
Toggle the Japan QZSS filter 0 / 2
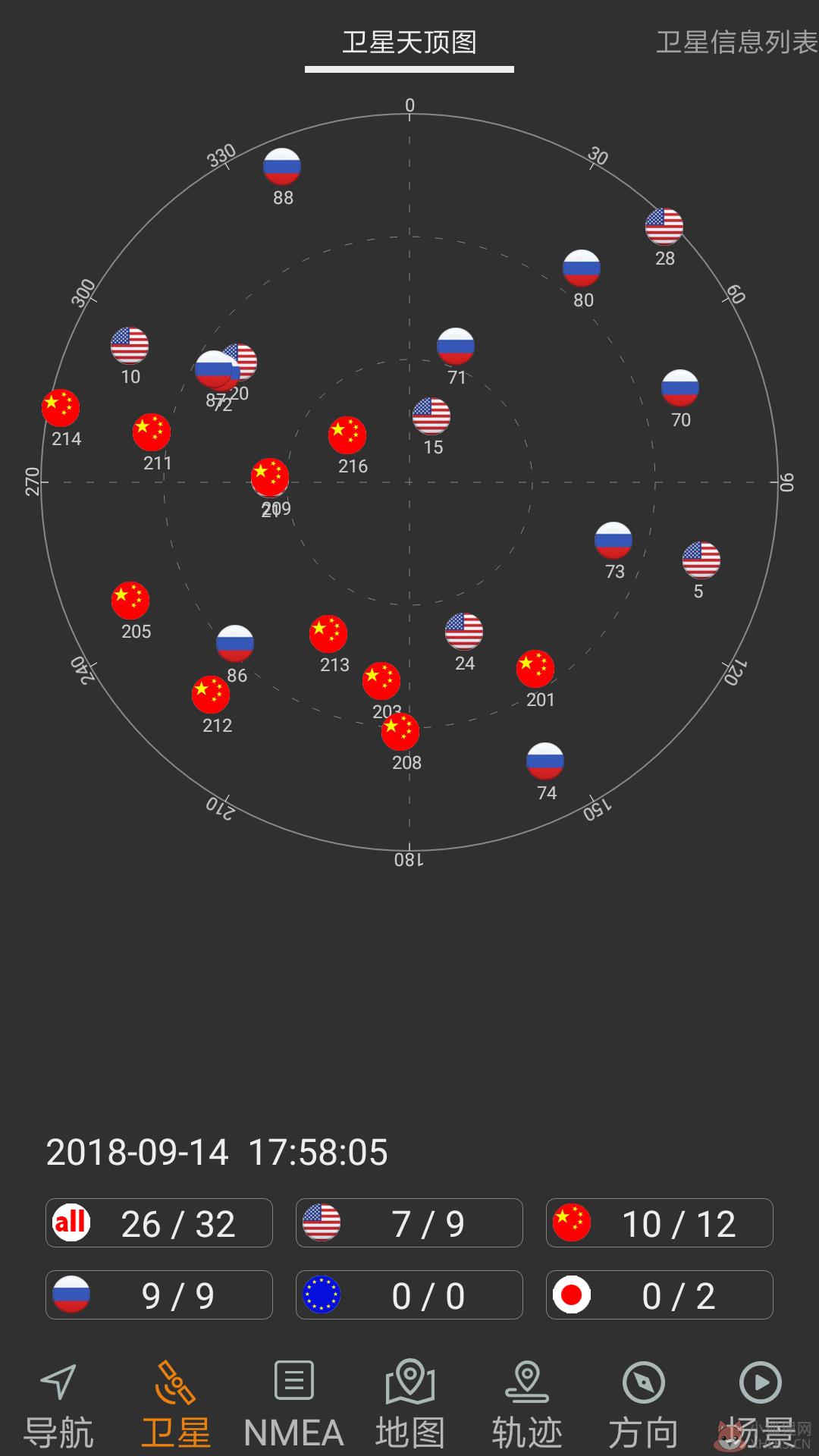point(660,1294)
